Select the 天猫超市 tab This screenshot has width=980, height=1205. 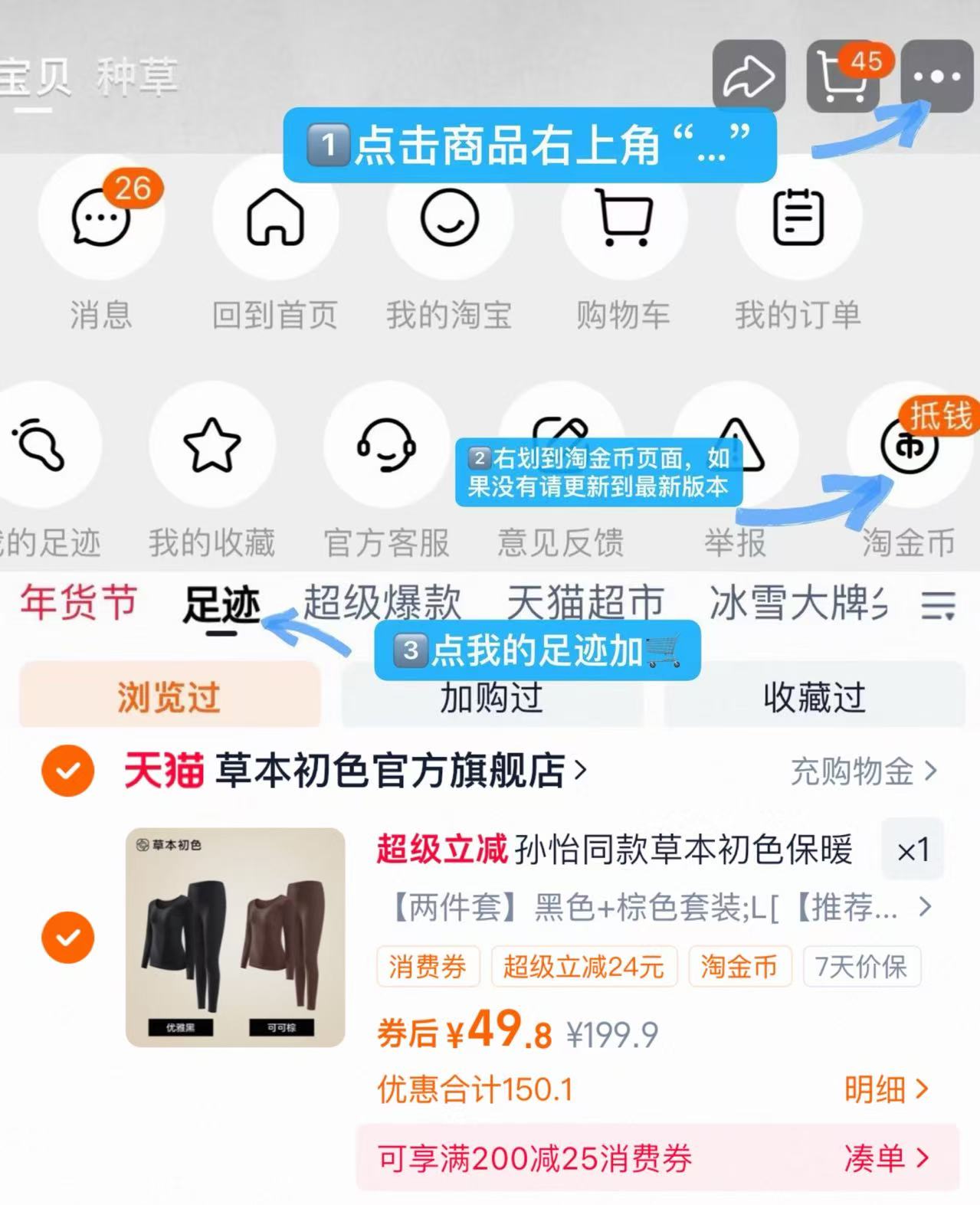pos(587,603)
